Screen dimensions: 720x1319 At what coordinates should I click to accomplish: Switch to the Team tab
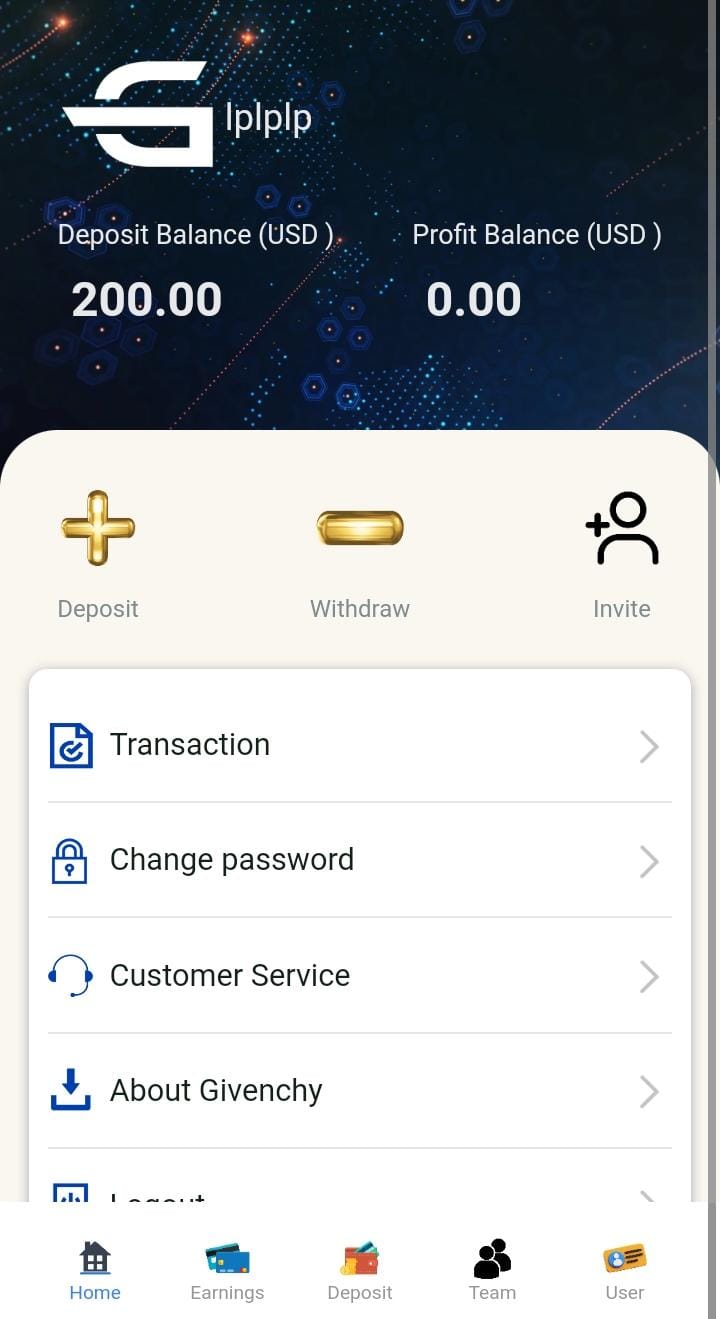[x=492, y=1270]
